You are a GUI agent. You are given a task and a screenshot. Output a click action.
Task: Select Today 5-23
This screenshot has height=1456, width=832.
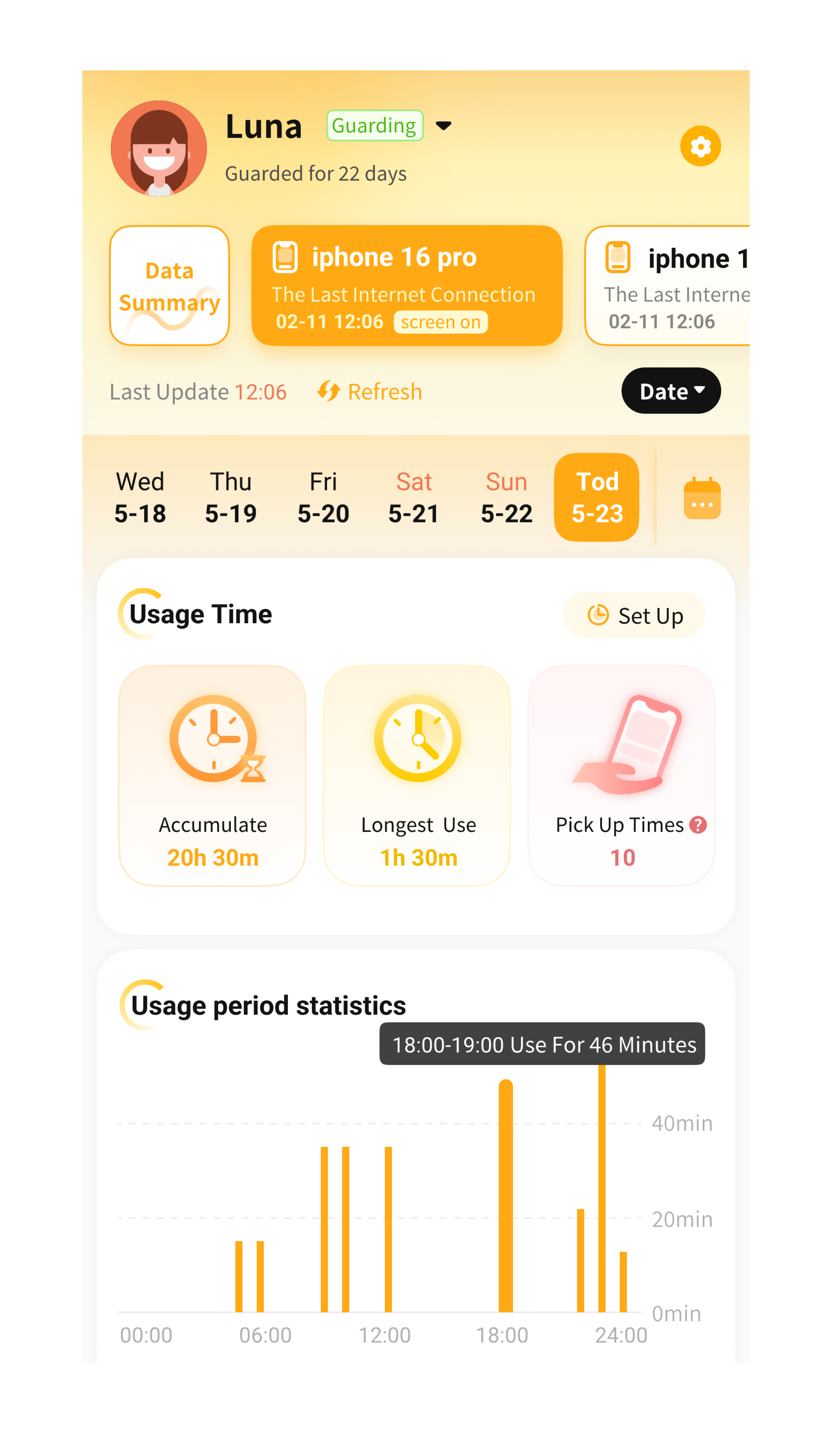(597, 497)
